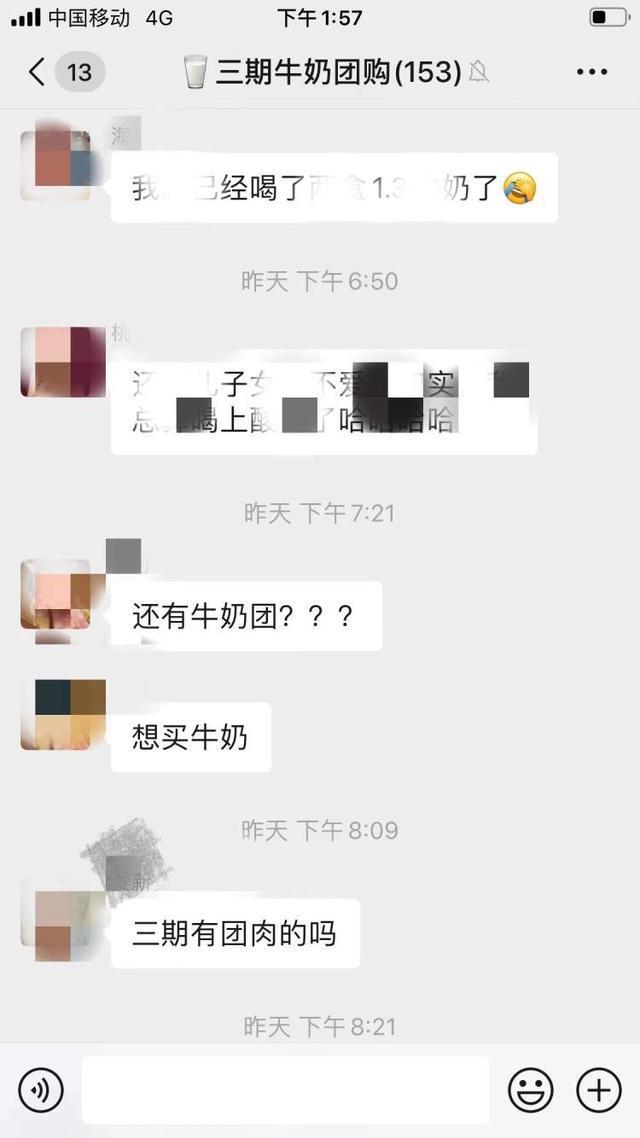Viewport: 640px width, 1138px height.
Task: Tap the message text field
Action: (x=285, y=1089)
